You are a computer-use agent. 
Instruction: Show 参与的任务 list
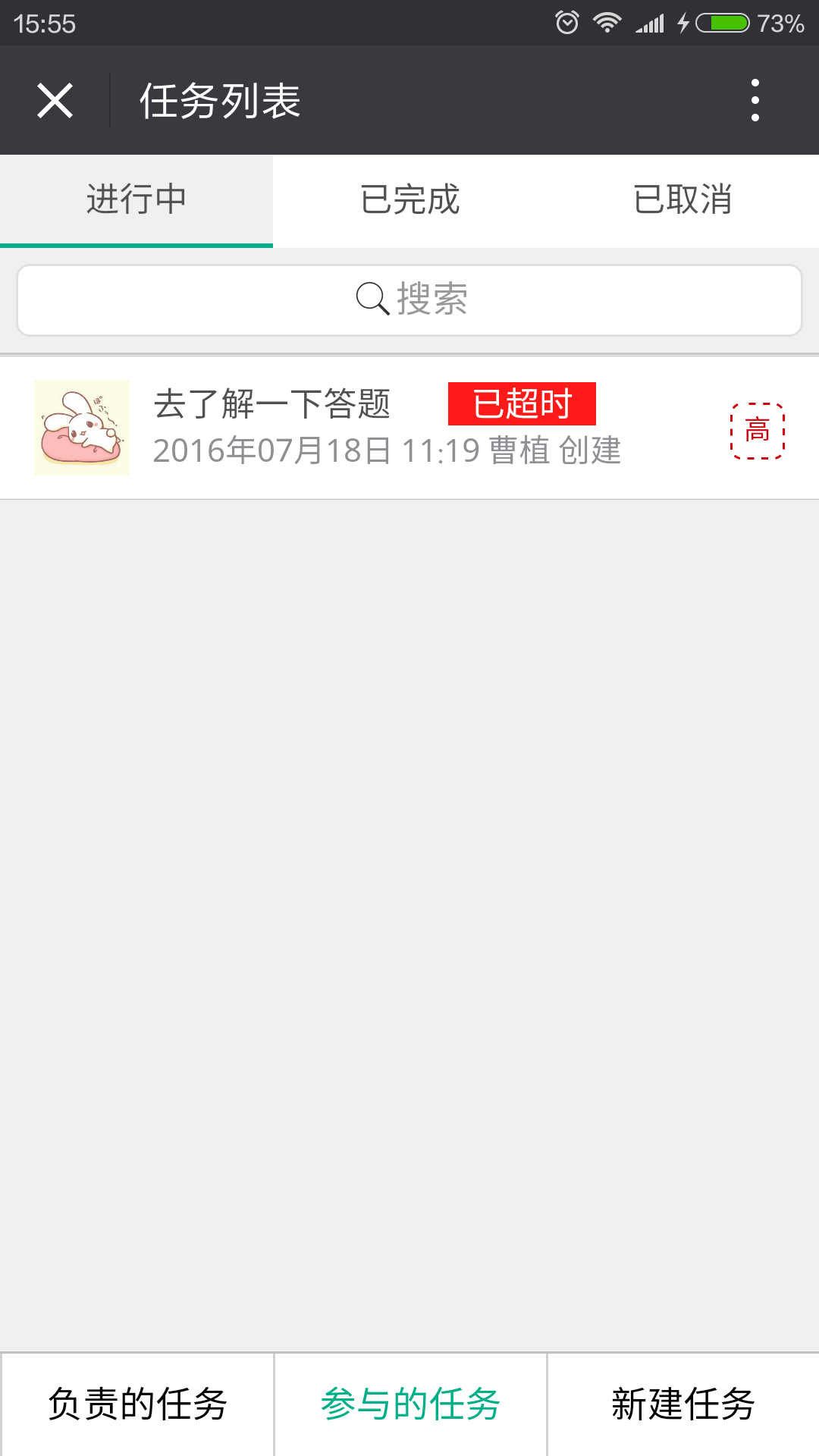409,1404
